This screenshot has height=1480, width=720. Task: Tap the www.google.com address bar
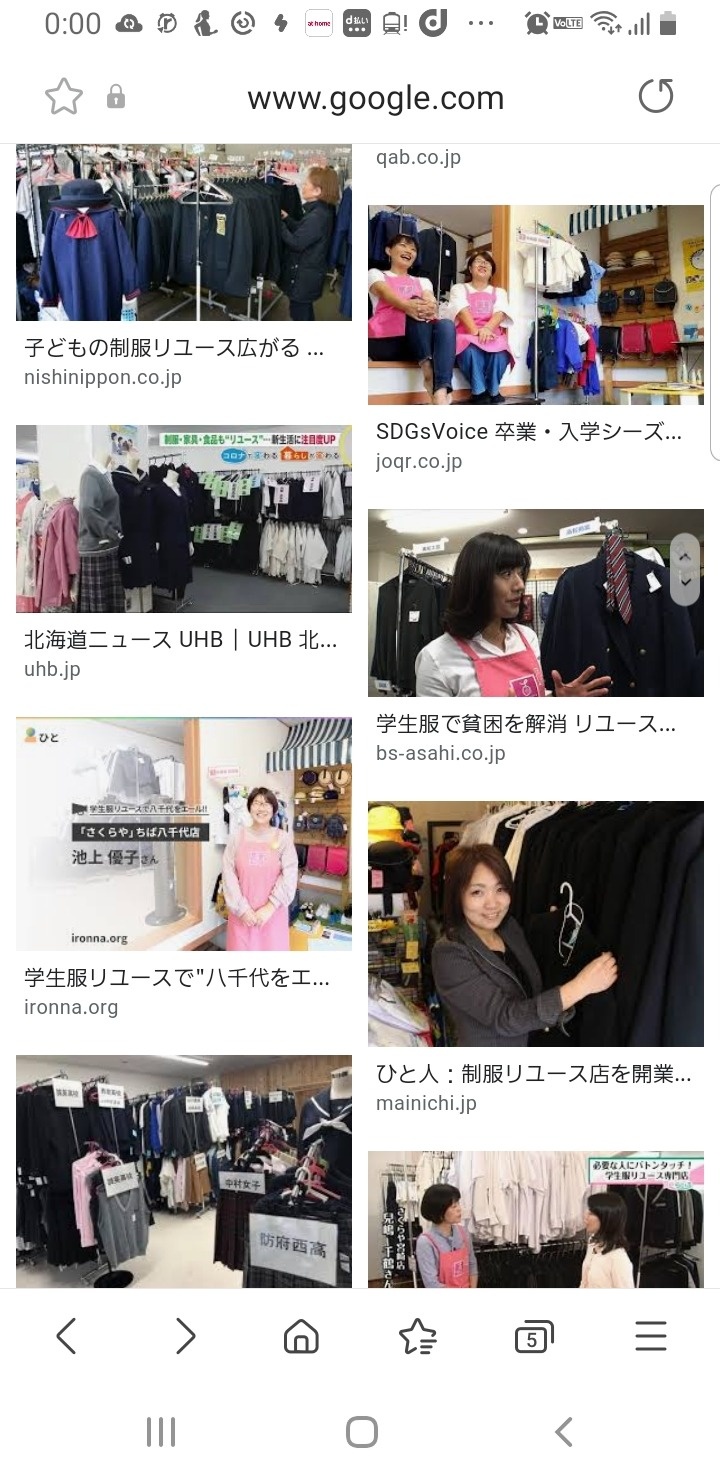point(375,98)
